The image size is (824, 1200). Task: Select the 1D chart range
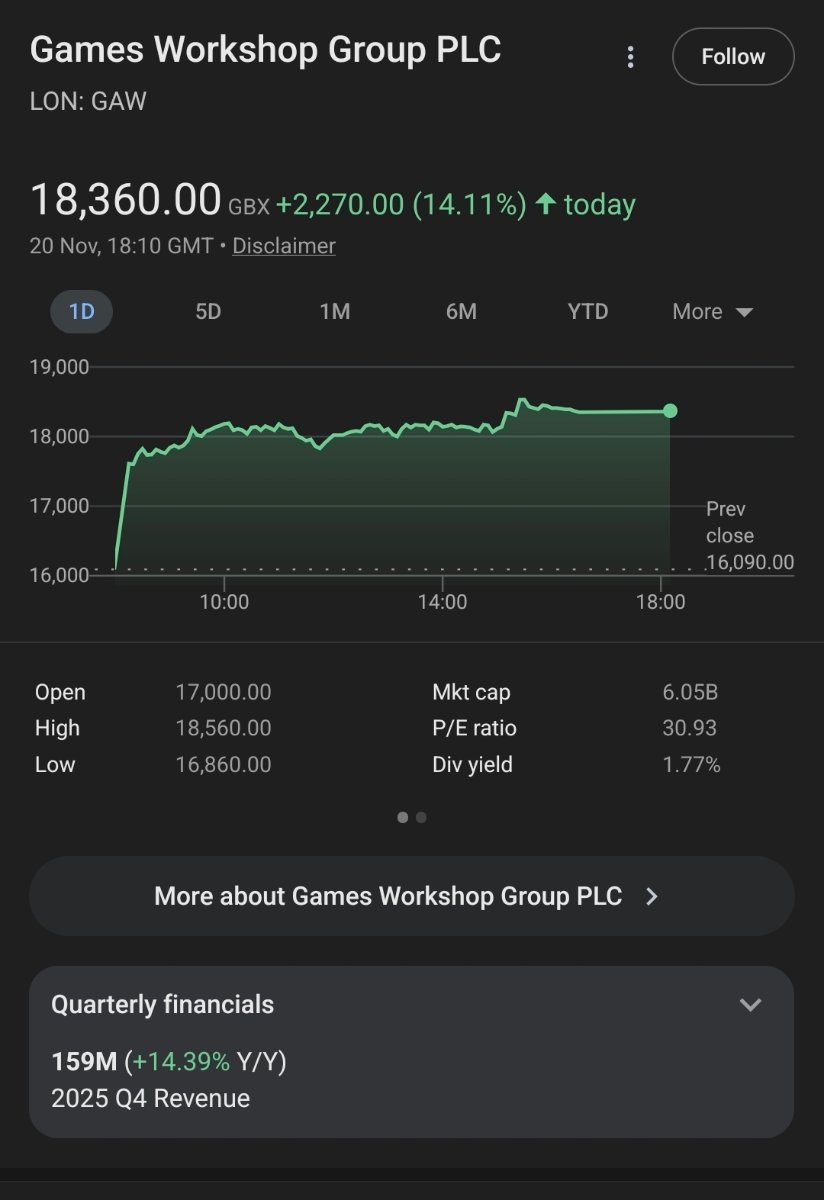(81, 311)
